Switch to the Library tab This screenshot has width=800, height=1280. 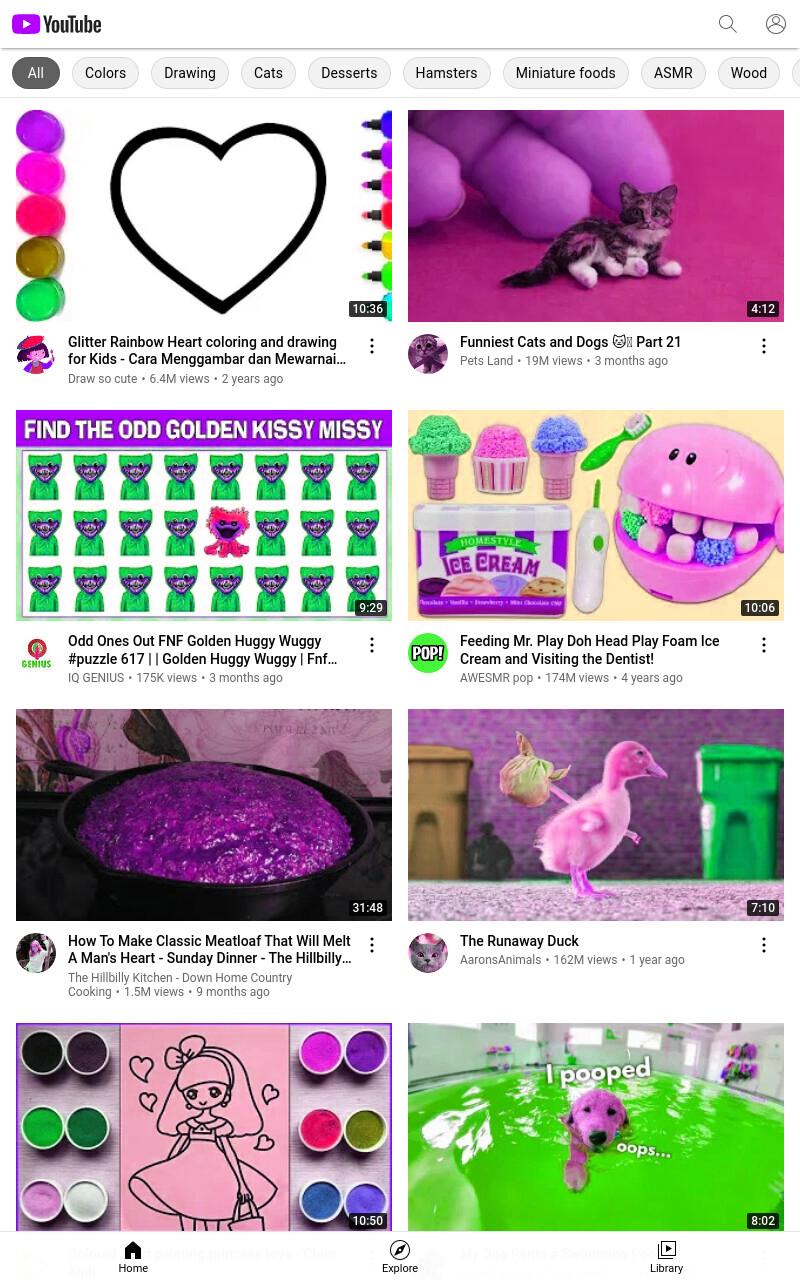666,1257
